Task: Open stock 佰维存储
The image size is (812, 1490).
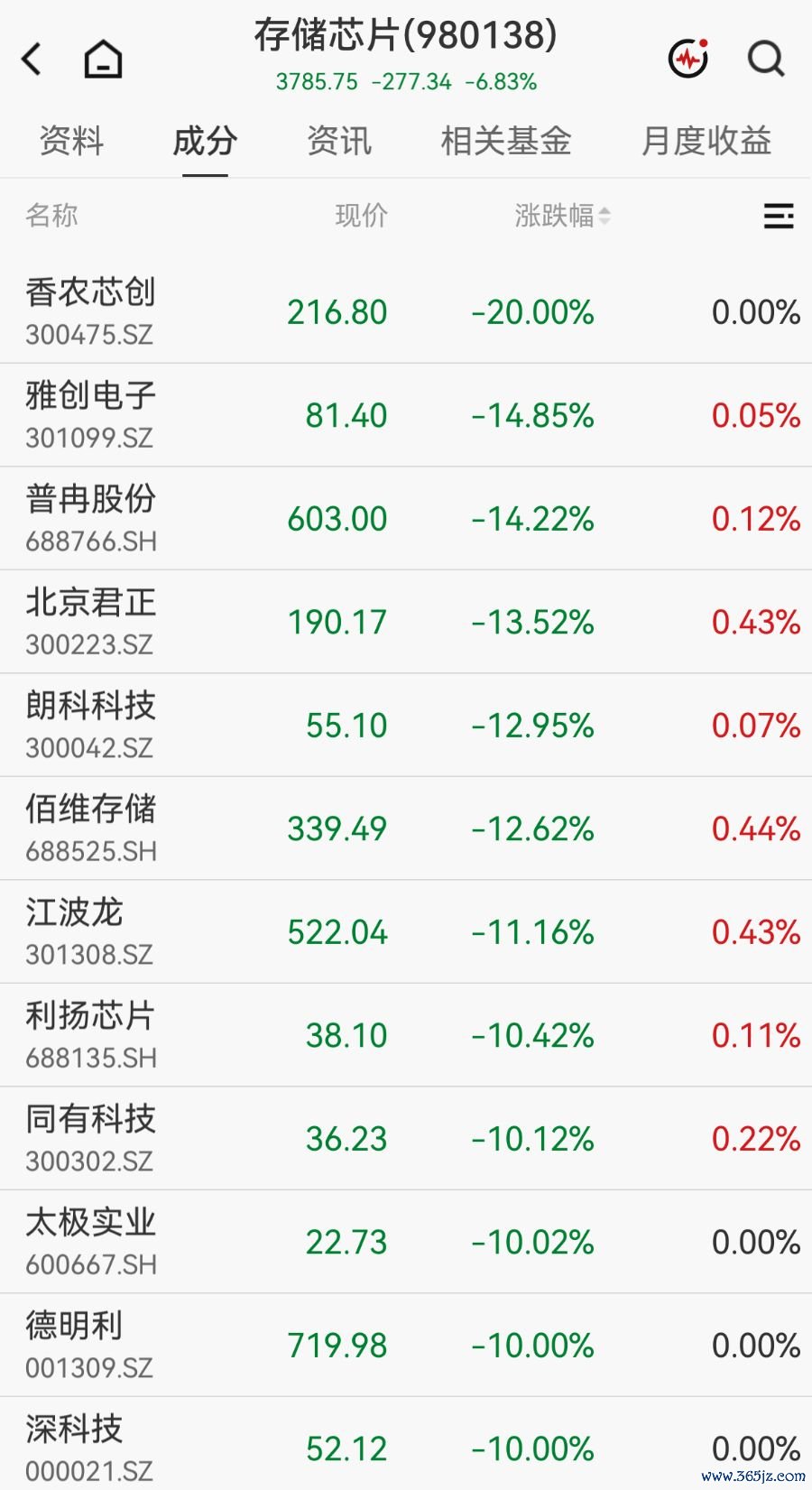Action: [x=406, y=828]
